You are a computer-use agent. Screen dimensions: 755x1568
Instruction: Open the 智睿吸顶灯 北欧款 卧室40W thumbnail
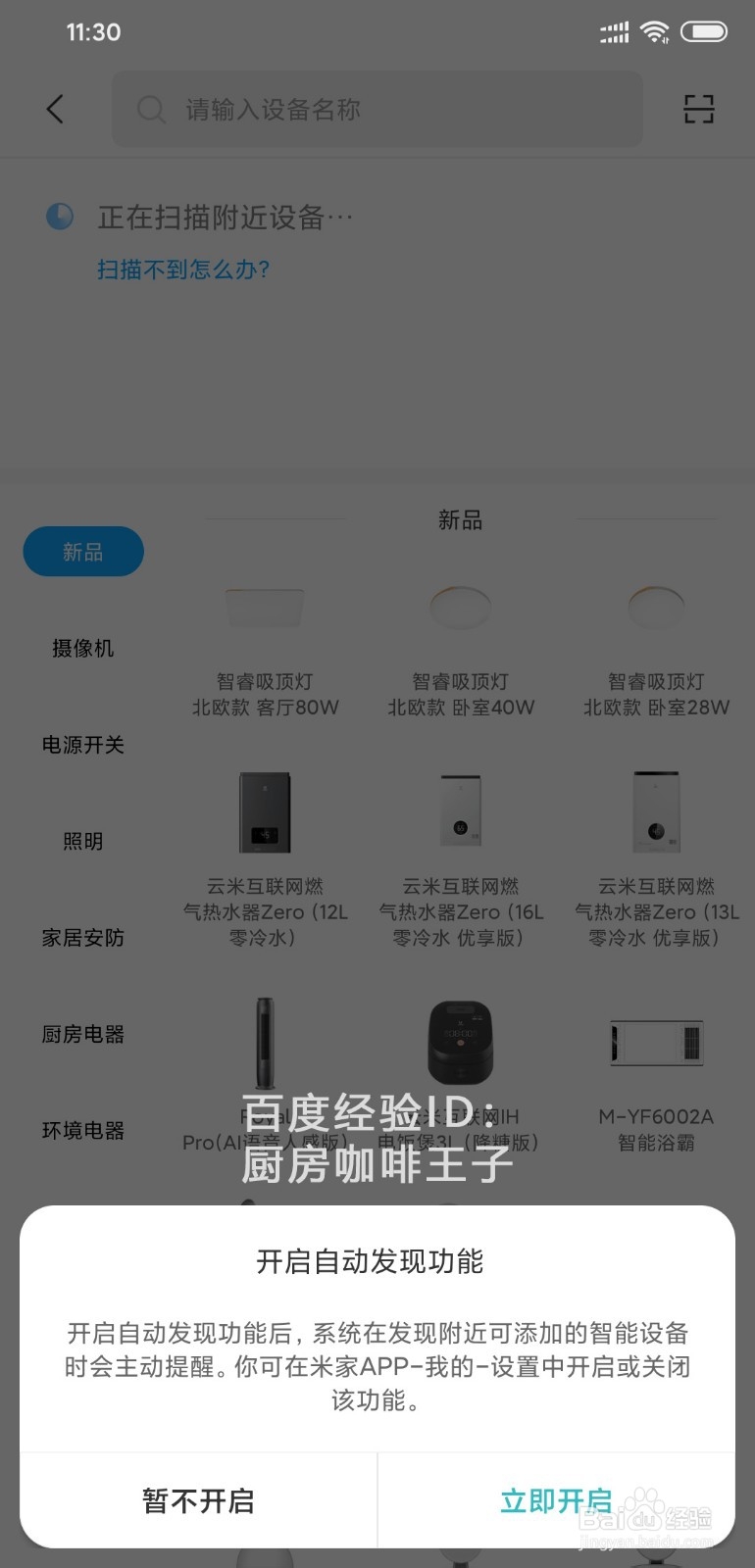tap(460, 608)
